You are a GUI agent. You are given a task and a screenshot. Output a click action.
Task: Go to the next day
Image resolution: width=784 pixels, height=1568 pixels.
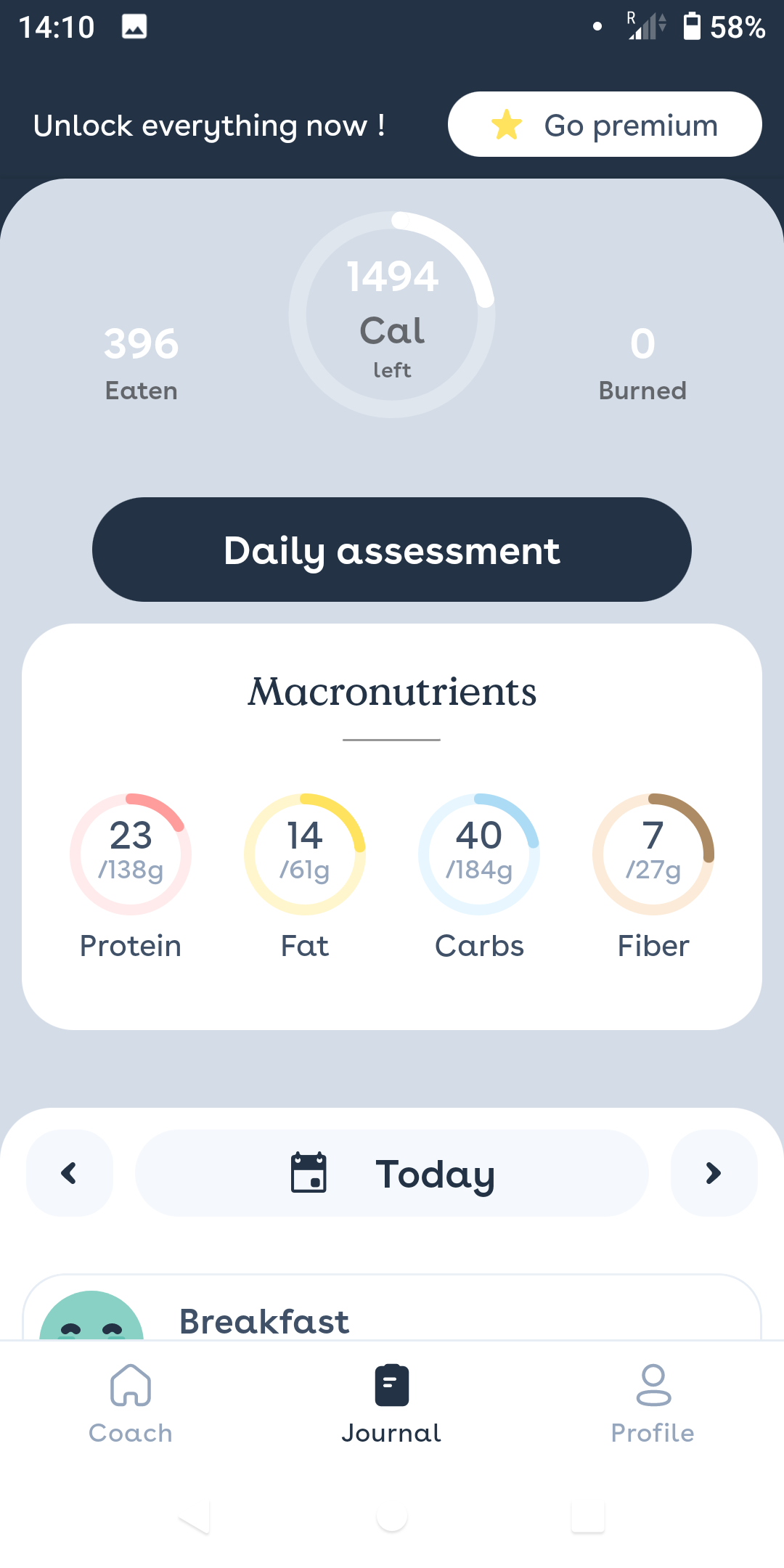[x=714, y=1173]
